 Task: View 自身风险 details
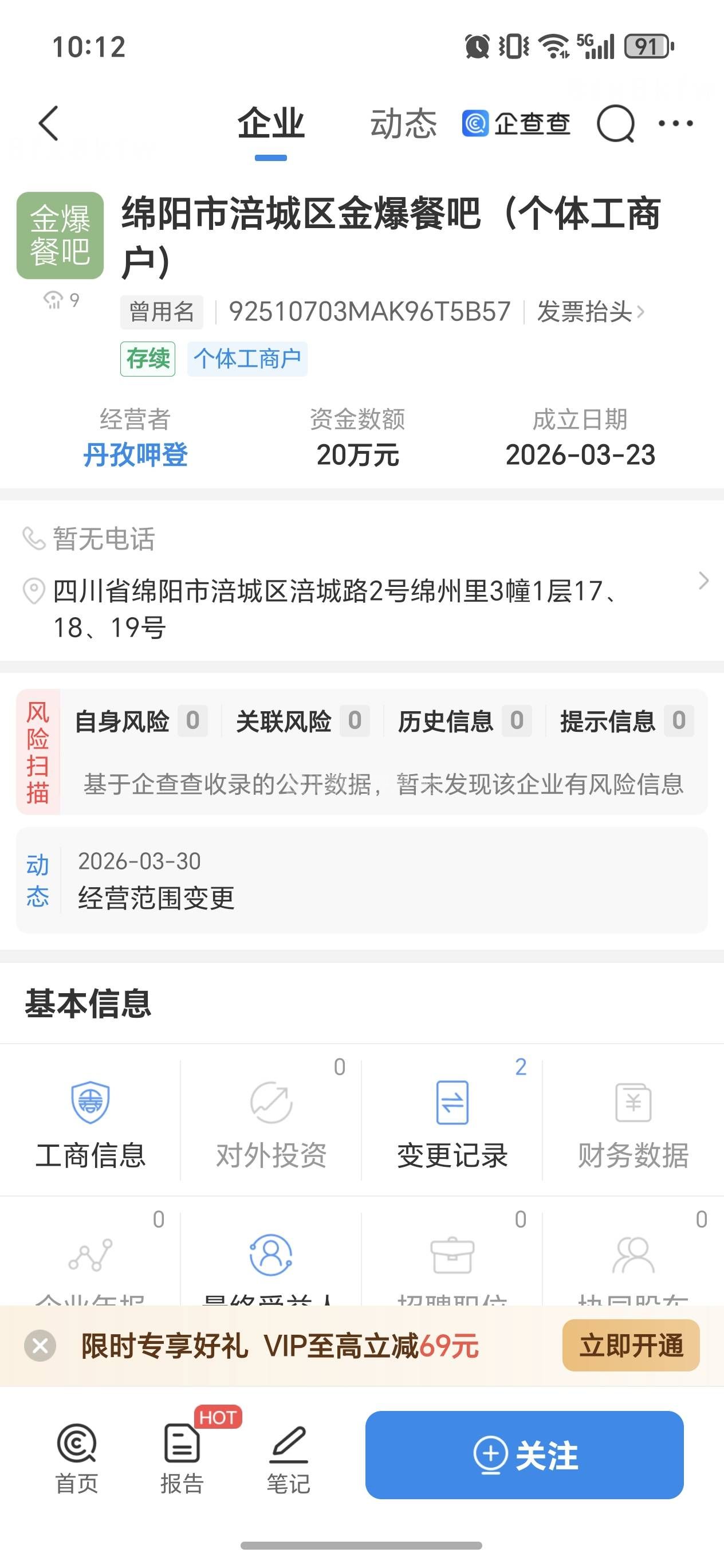click(x=140, y=722)
